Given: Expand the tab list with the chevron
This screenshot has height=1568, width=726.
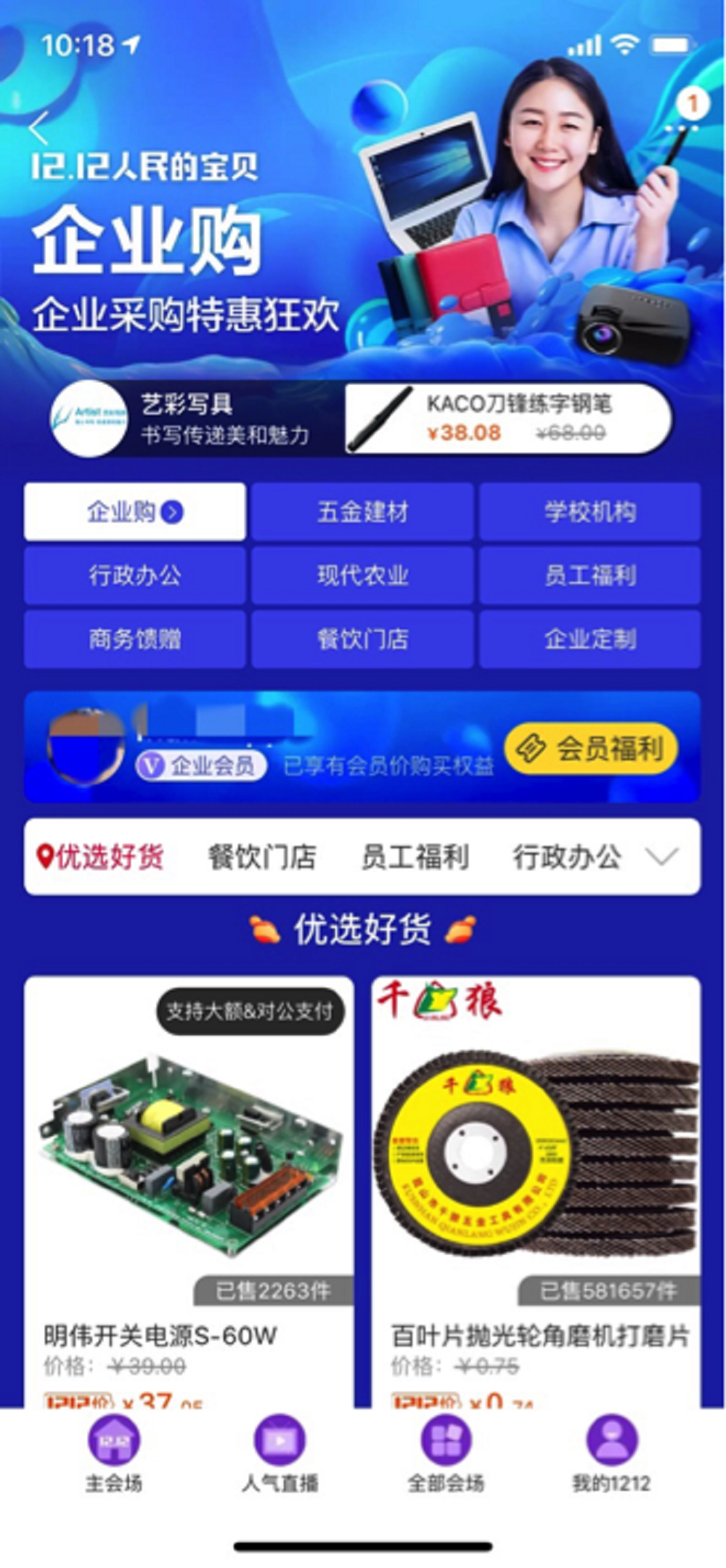Looking at the screenshot, I should click(x=662, y=857).
